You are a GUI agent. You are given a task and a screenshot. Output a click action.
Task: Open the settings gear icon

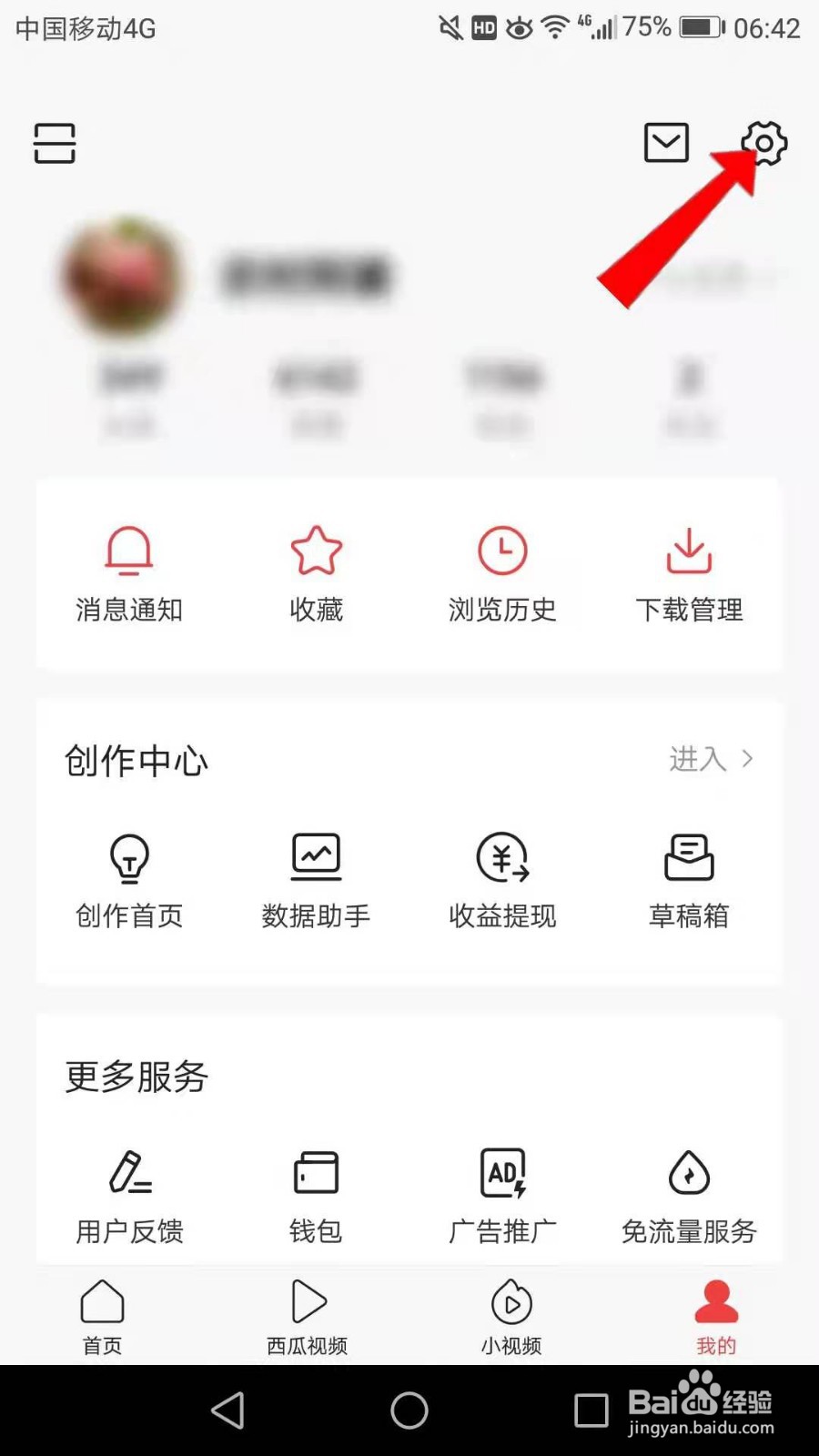[x=763, y=144]
